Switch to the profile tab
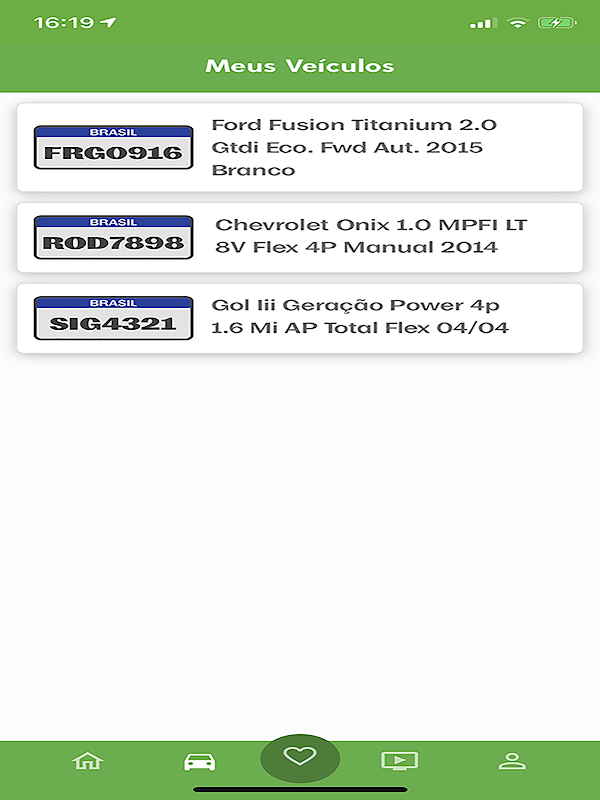Image resolution: width=600 pixels, height=800 pixels. (512, 761)
